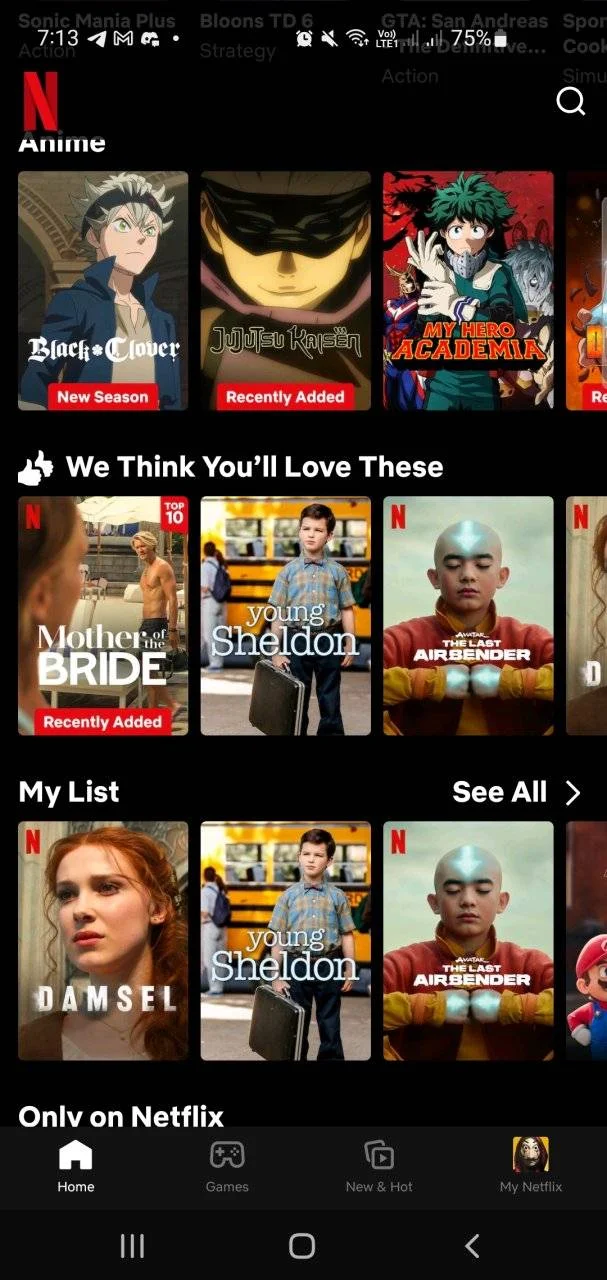Switch to the New & Hot tab

click(x=379, y=1168)
